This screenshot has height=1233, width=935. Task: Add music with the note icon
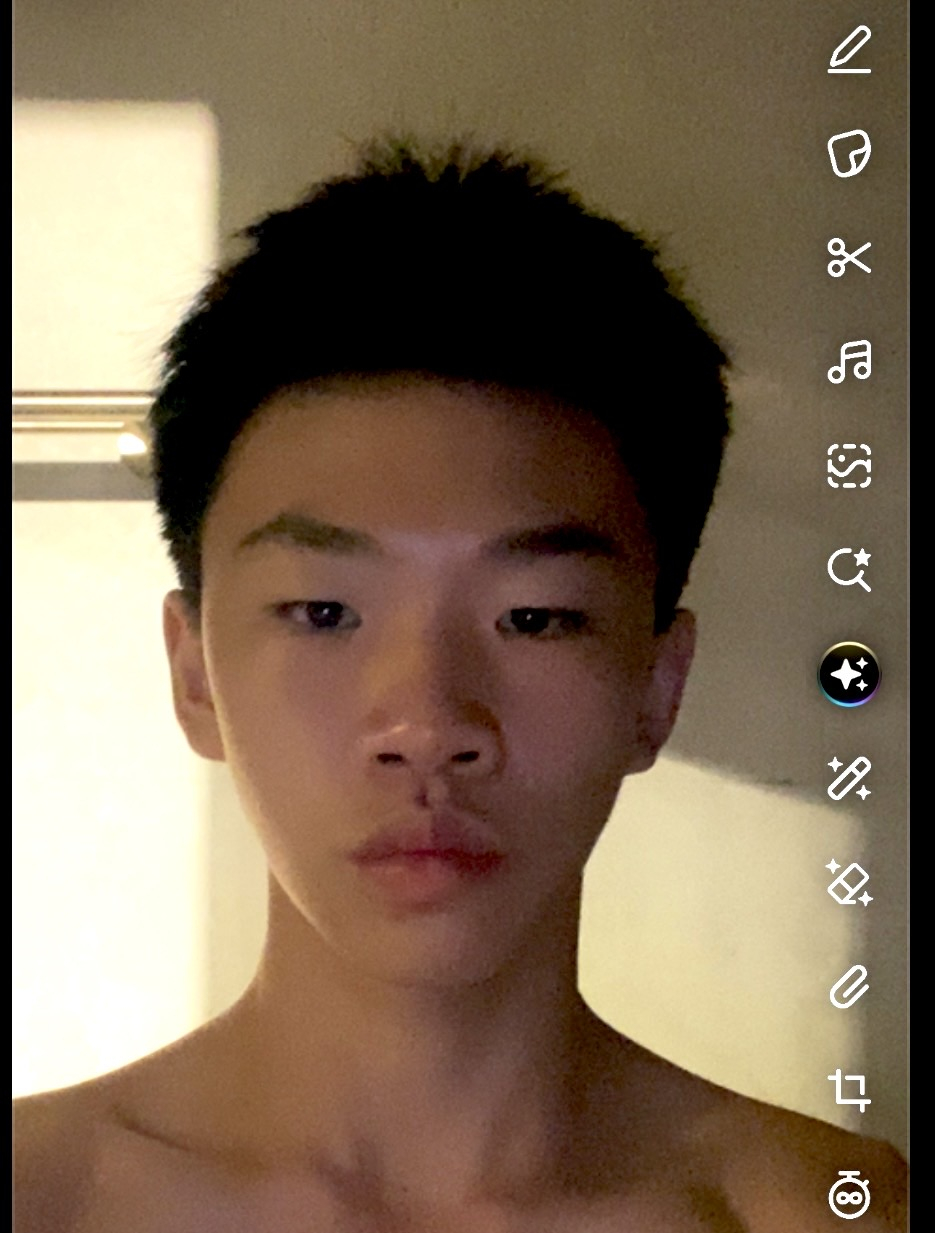click(849, 361)
